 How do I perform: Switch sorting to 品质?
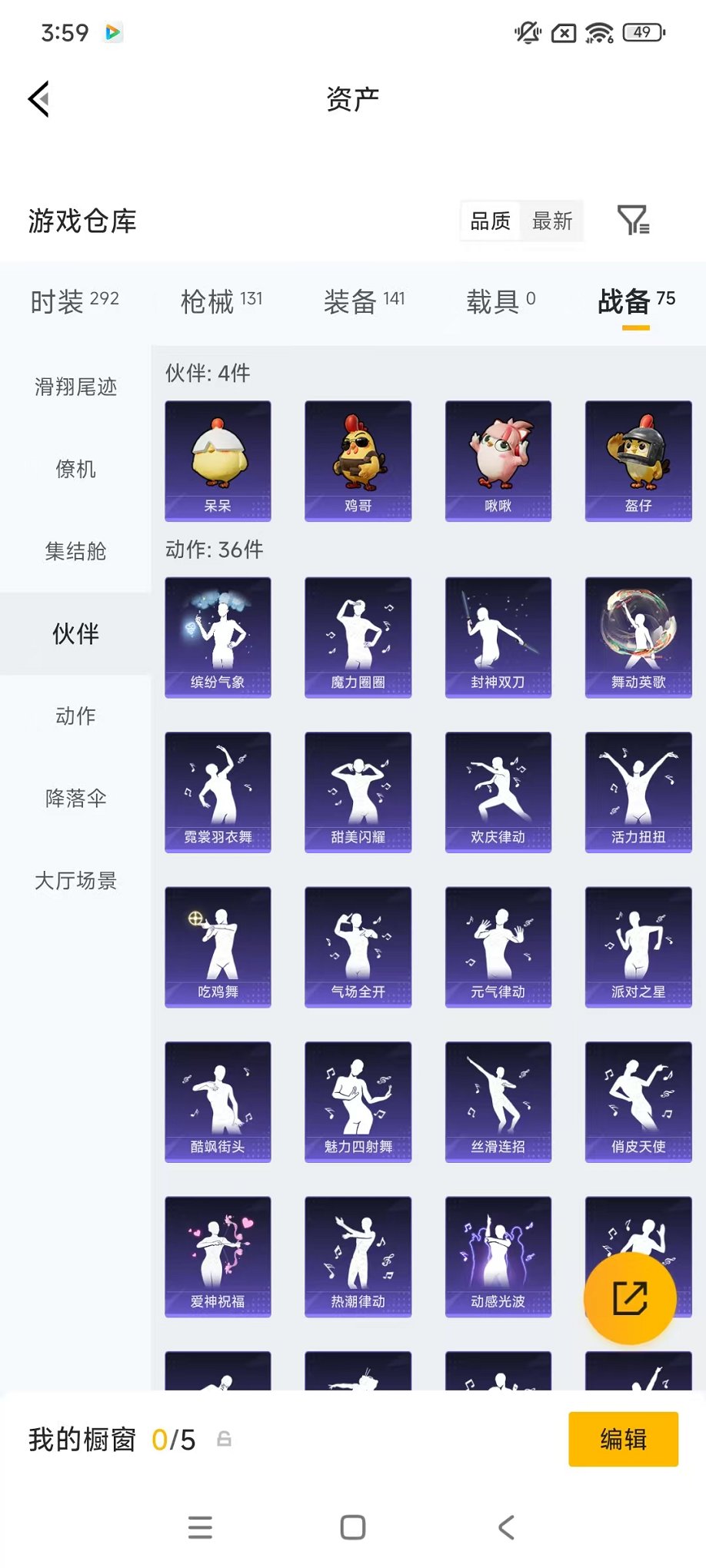pos(490,221)
